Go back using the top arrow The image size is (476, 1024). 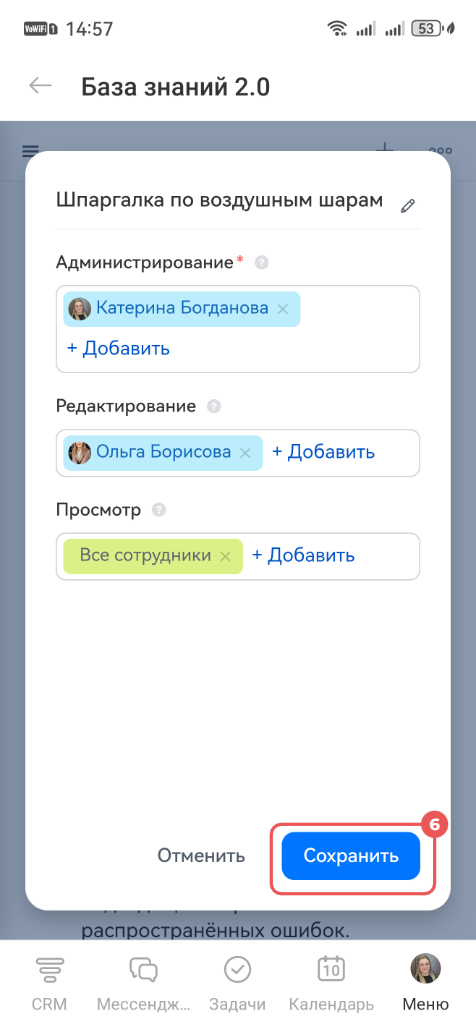40,86
